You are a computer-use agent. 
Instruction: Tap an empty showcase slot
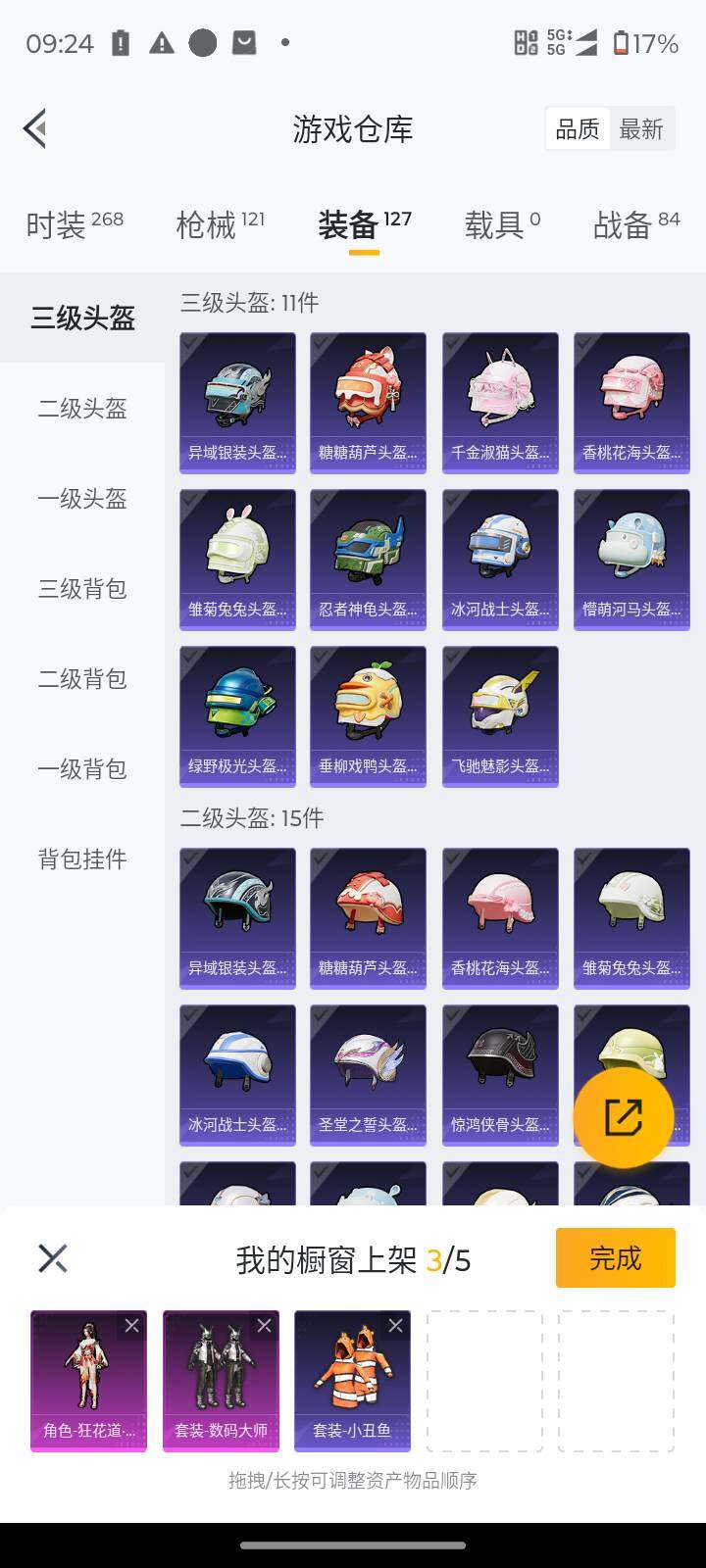click(x=484, y=1378)
